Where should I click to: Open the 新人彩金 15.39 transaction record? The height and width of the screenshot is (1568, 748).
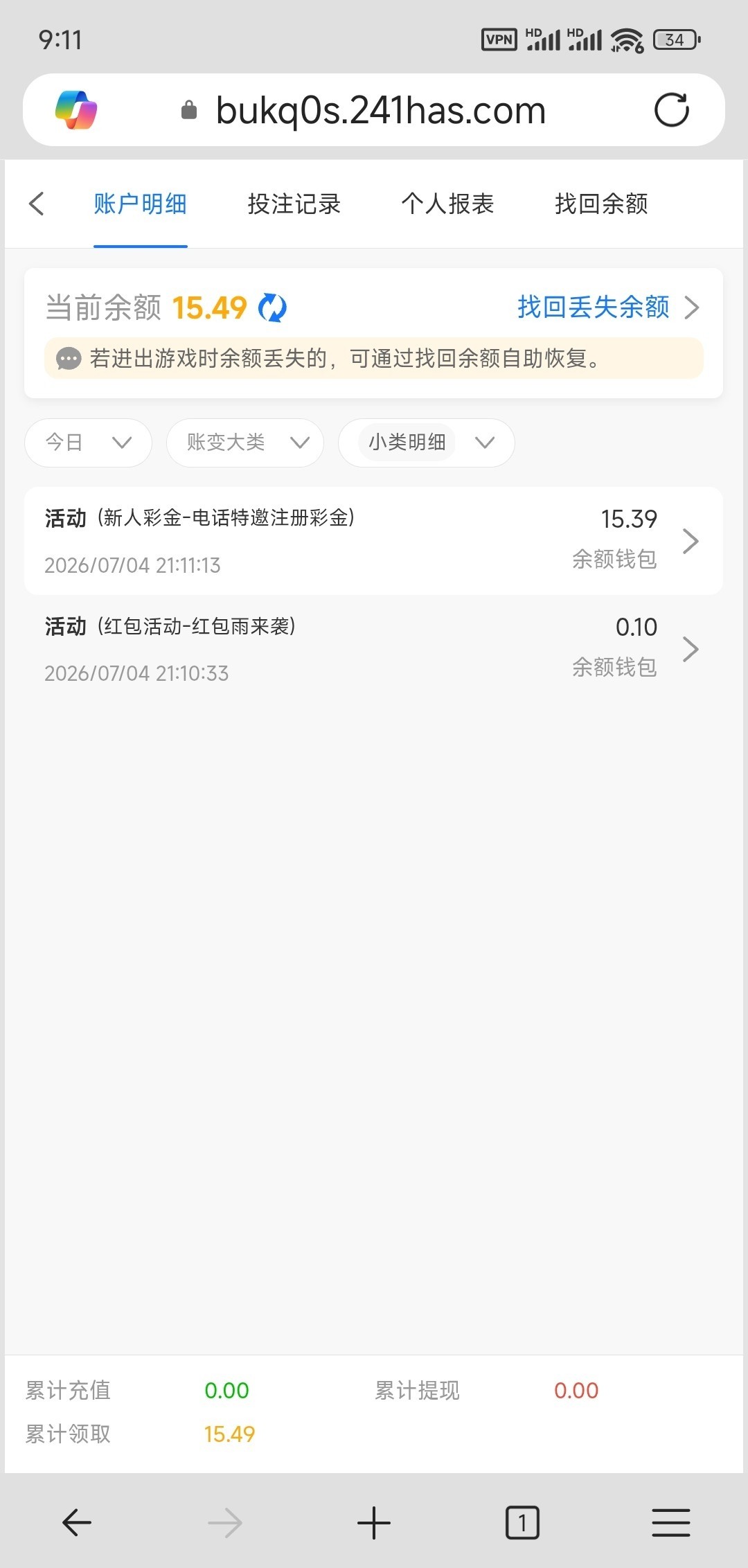click(x=373, y=541)
